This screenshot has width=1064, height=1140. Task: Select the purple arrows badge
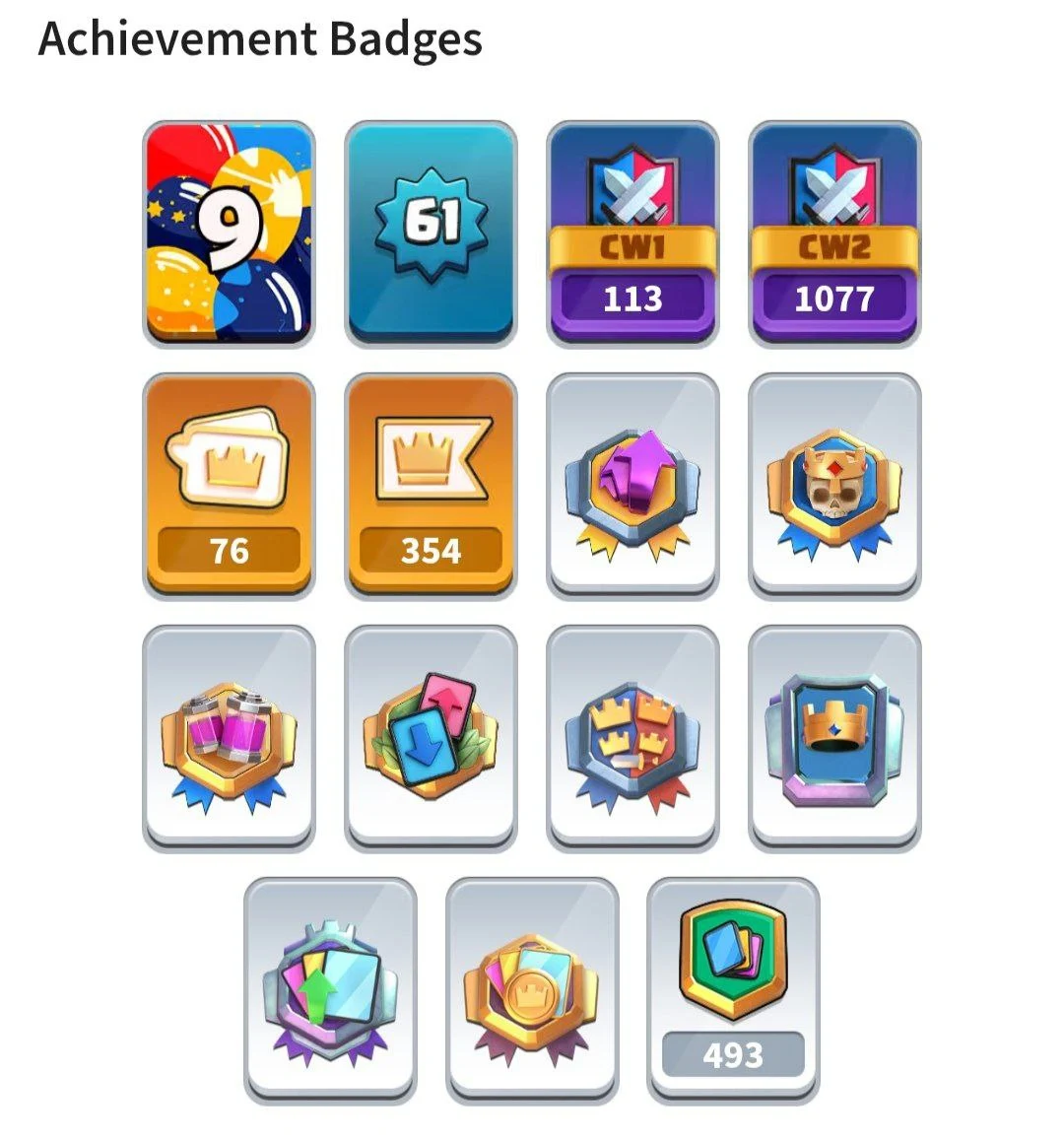(x=632, y=485)
